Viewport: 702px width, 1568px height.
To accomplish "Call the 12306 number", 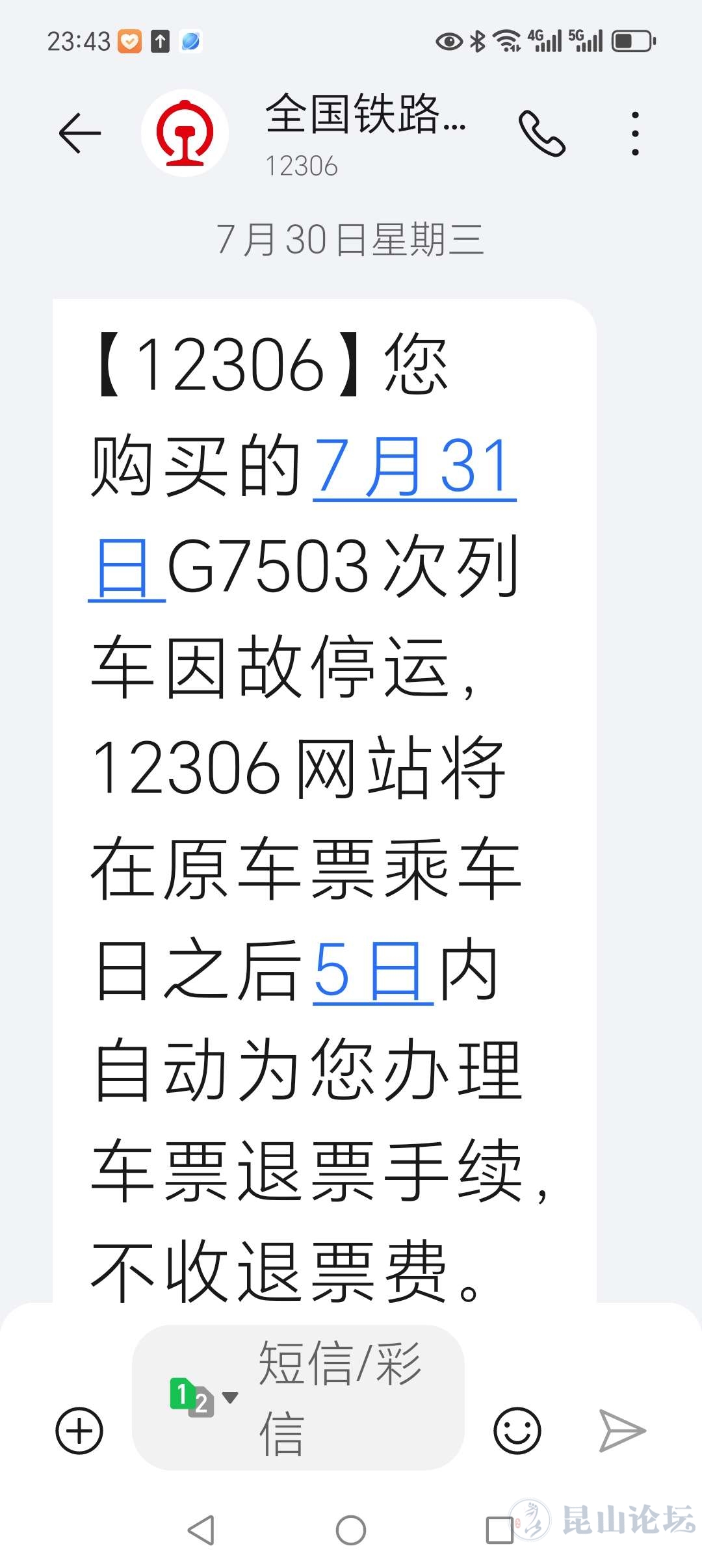I will [x=541, y=134].
